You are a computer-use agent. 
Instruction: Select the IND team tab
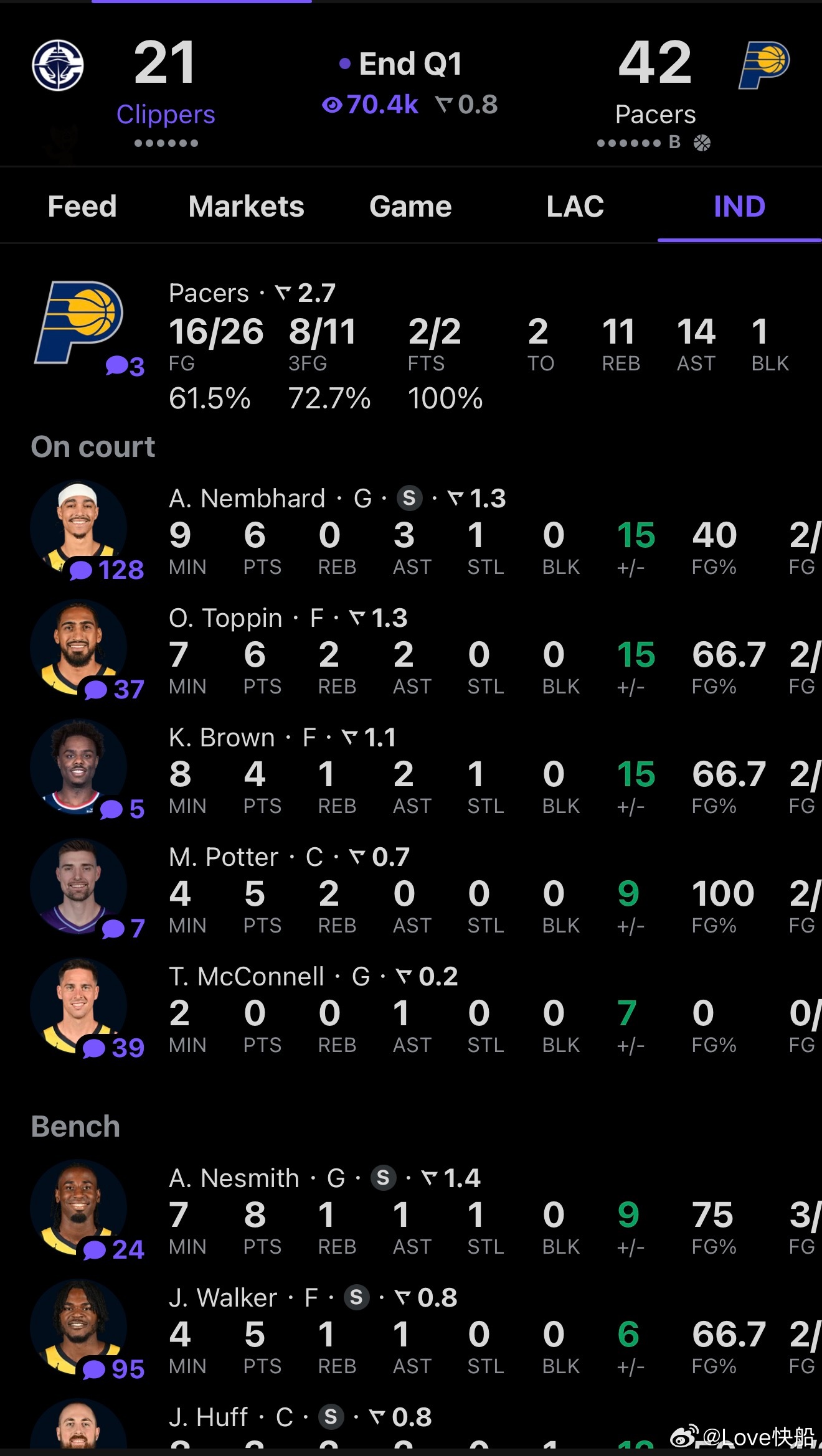(x=739, y=206)
